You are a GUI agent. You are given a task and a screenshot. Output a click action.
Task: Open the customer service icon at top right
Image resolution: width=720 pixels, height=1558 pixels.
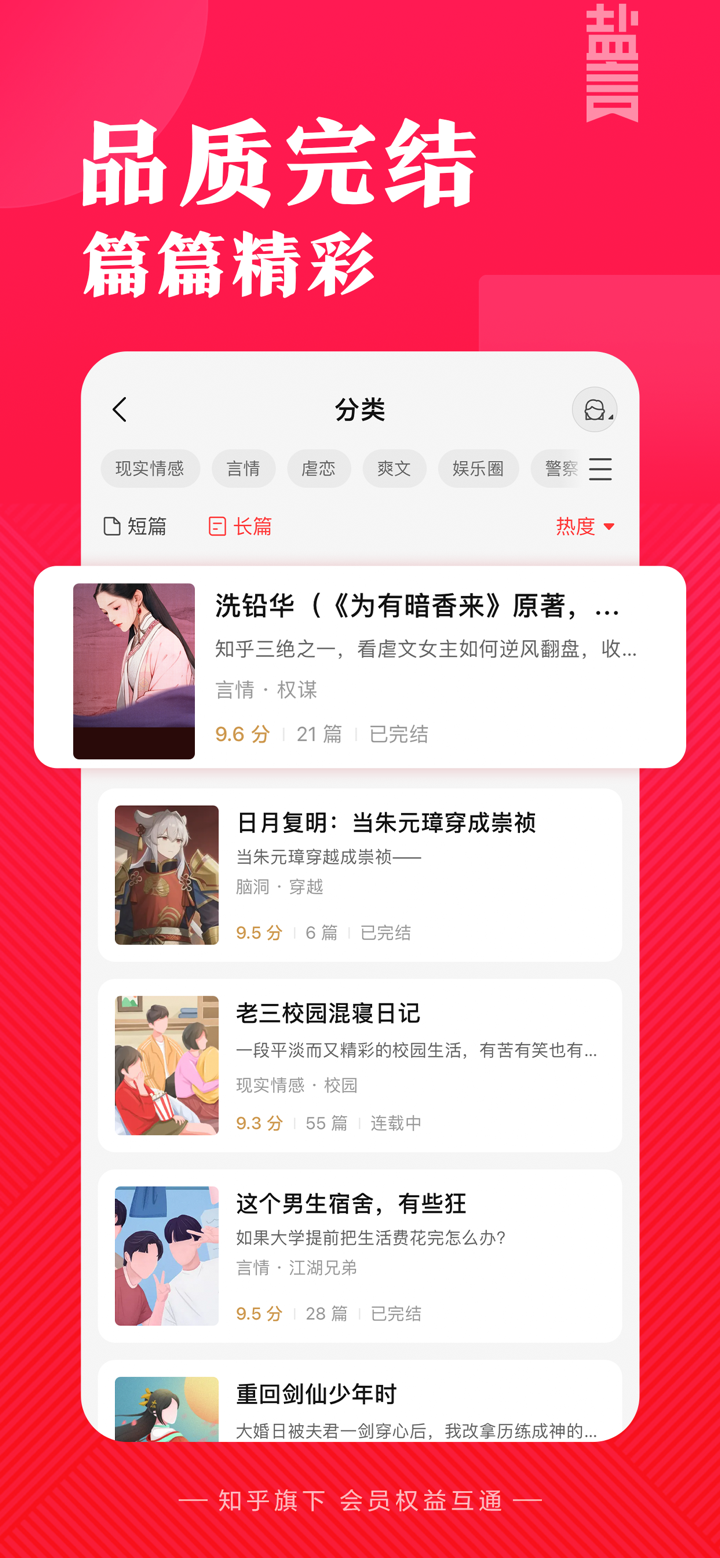(x=594, y=410)
